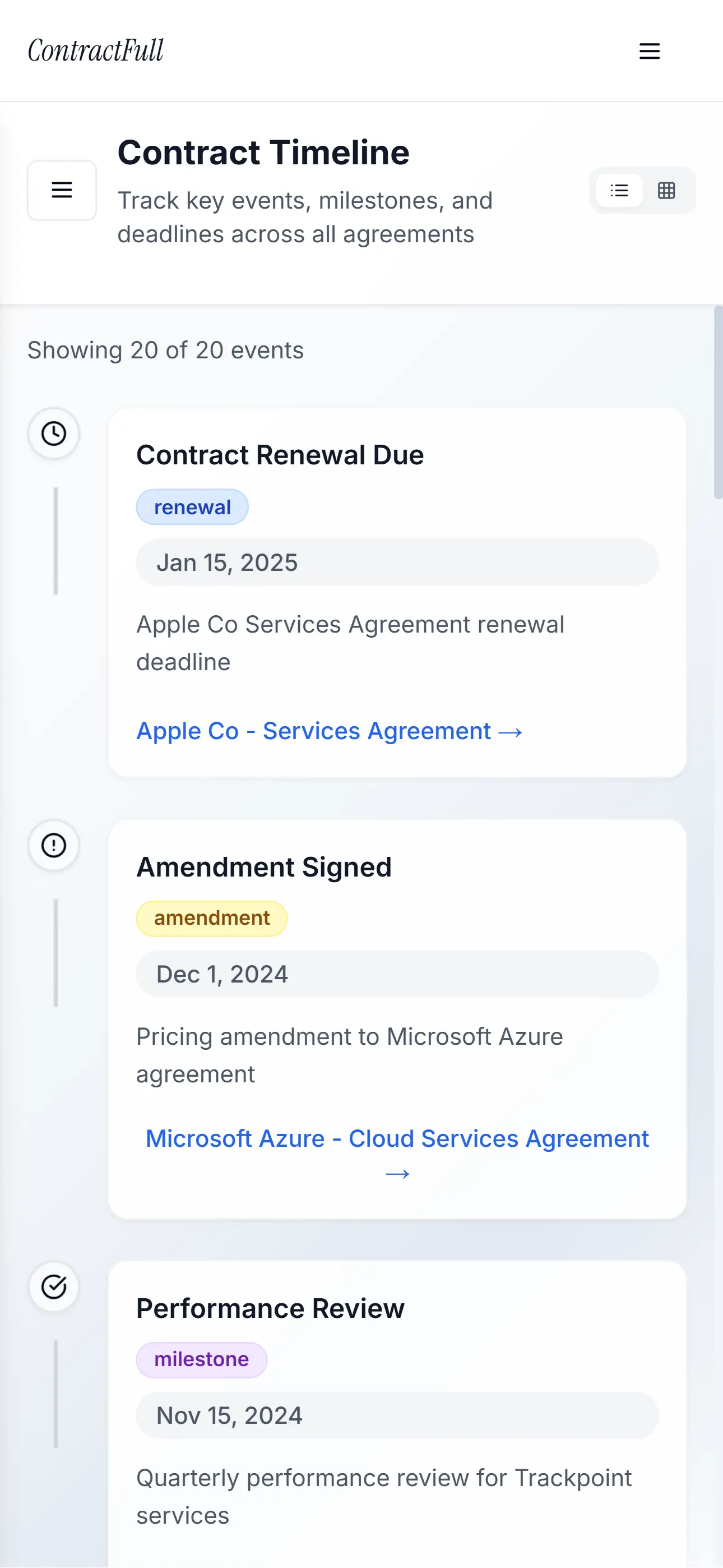
Task: Open the sidebar menu beside Contract Timeline
Action: coord(62,190)
